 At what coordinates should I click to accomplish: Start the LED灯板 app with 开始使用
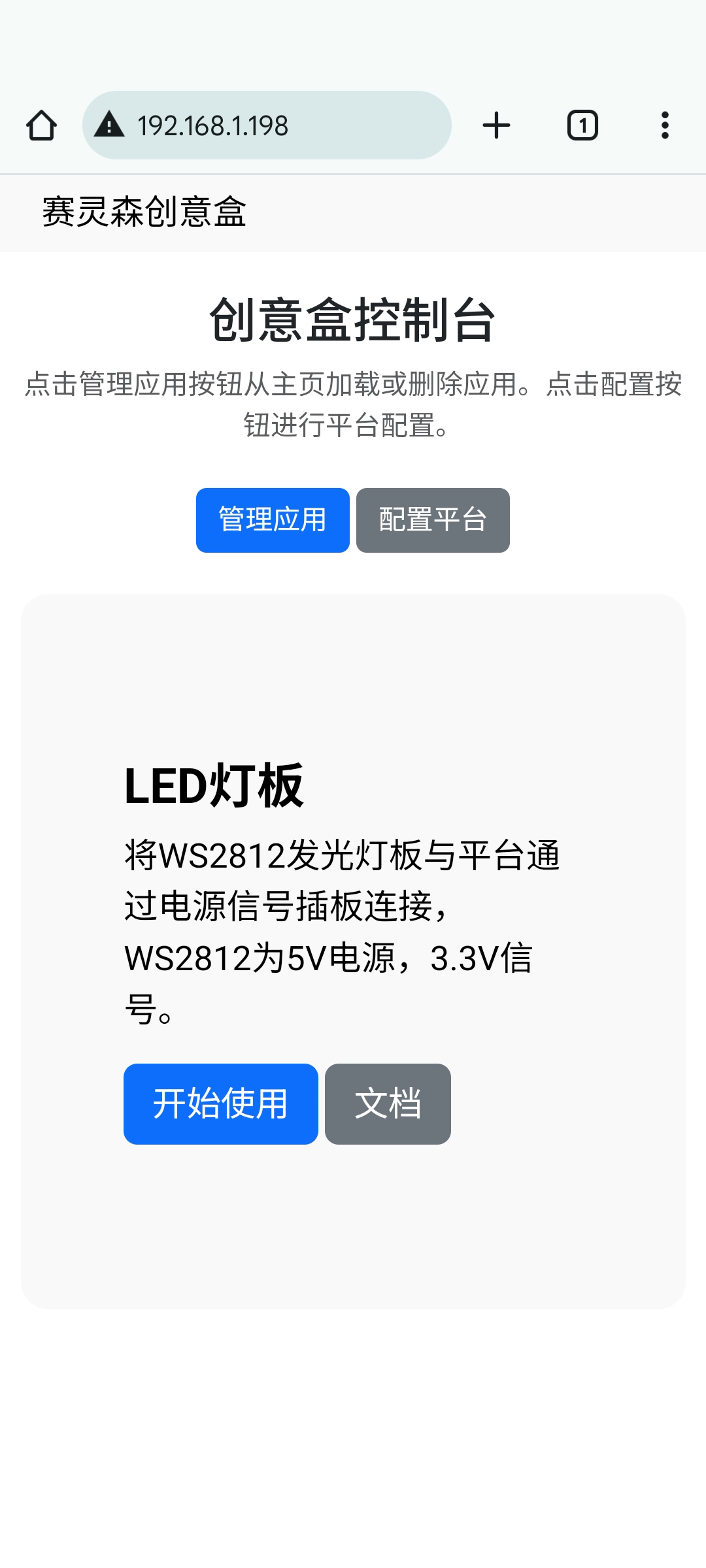pos(221,1104)
